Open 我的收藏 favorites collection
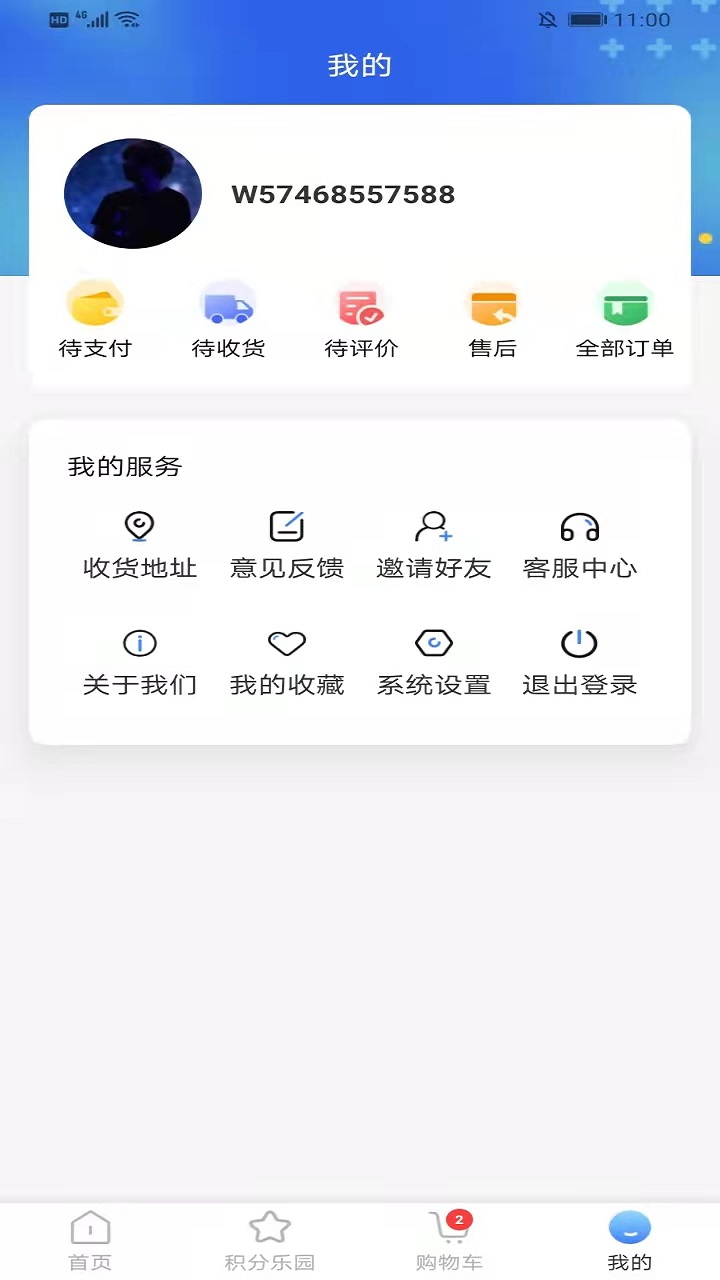 pos(286,660)
